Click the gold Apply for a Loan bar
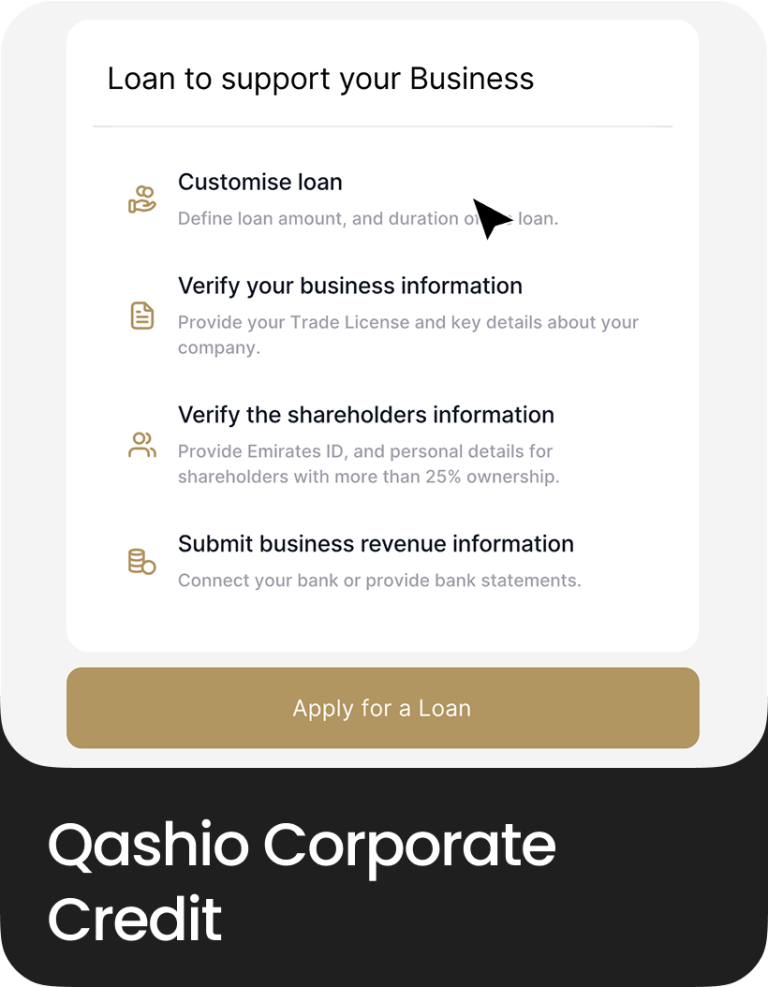This screenshot has width=768, height=987. click(x=384, y=708)
